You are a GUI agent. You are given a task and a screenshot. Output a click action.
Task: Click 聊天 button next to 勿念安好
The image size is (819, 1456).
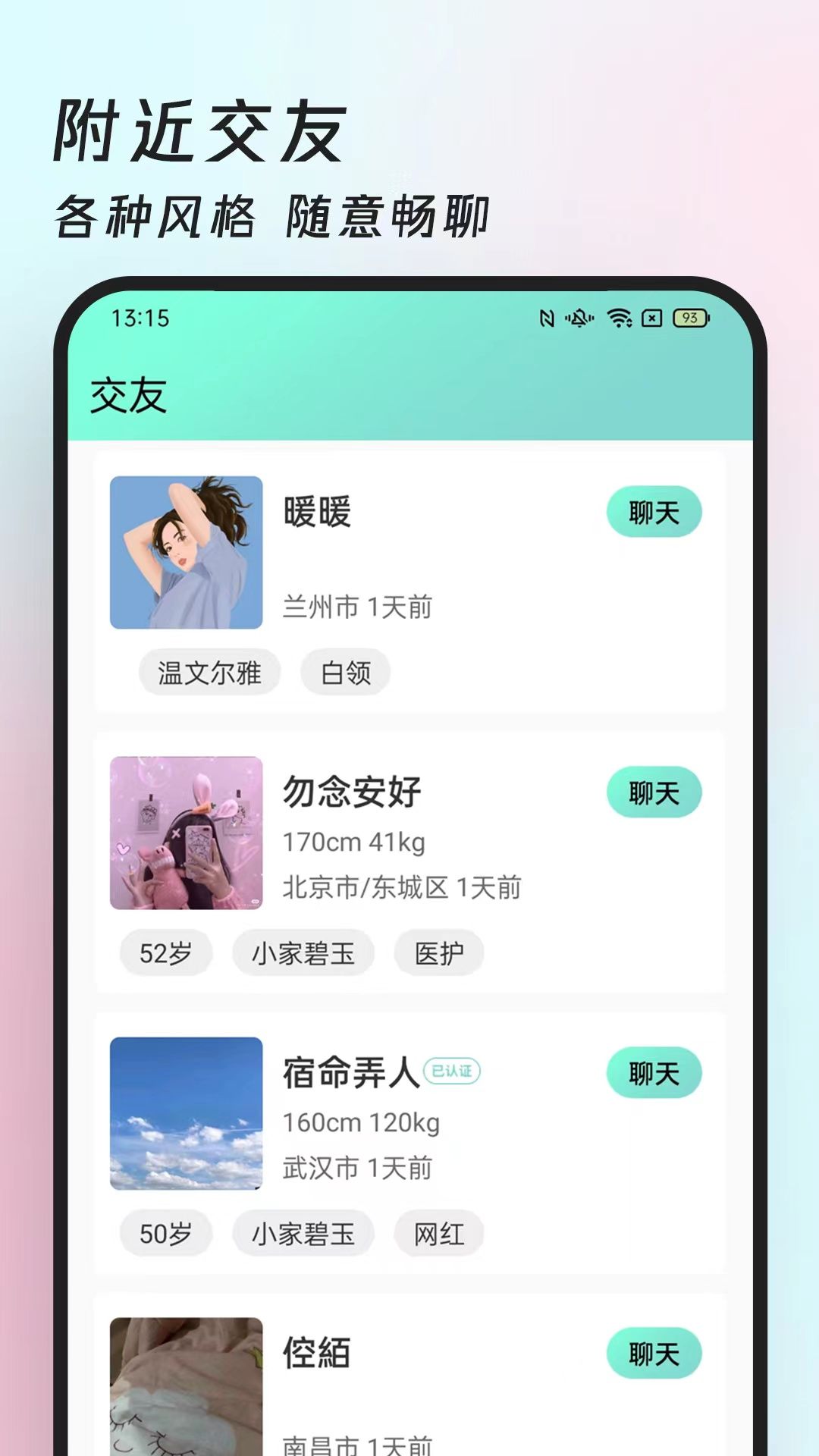[x=654, y=792]
